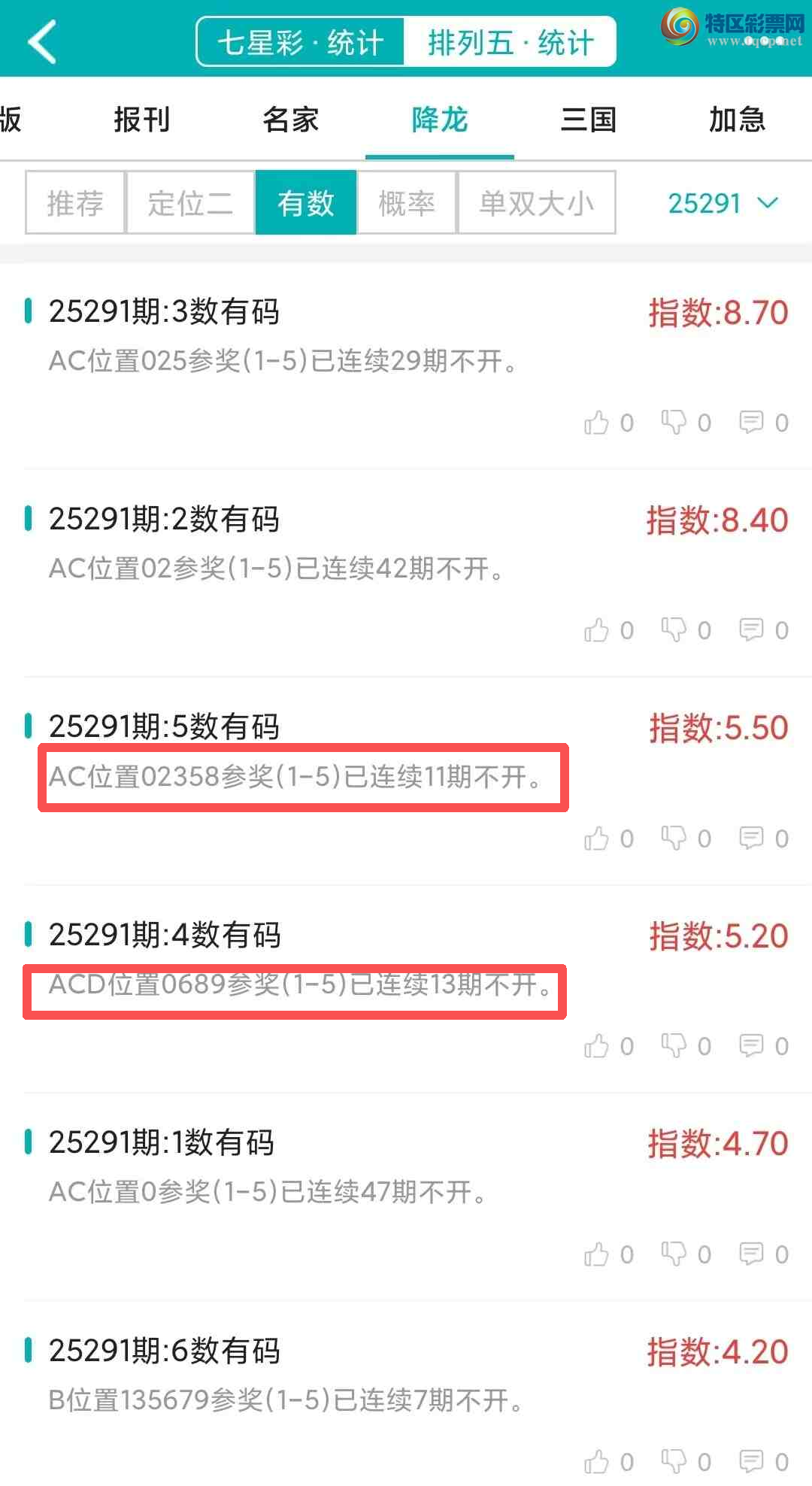Tap the 有数 filter chip
812x1486 pixels.
tap(305, 203)
